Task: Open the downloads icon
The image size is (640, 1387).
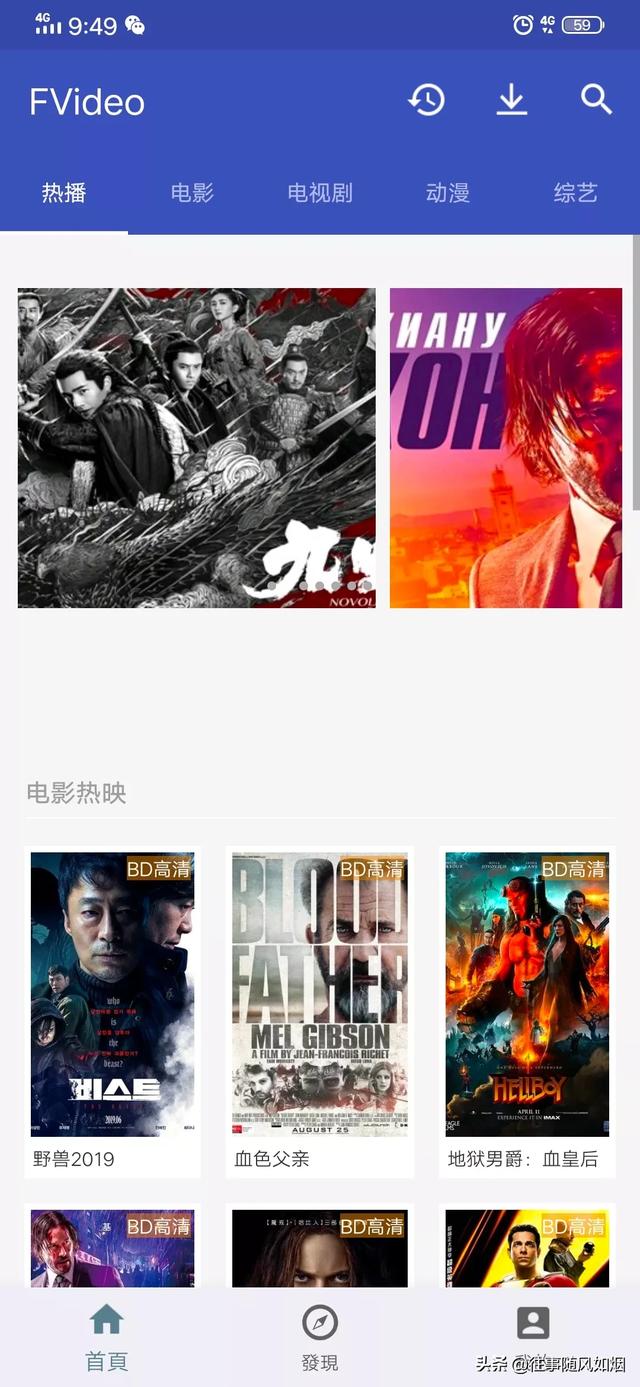Action: [x=512, y=100]
